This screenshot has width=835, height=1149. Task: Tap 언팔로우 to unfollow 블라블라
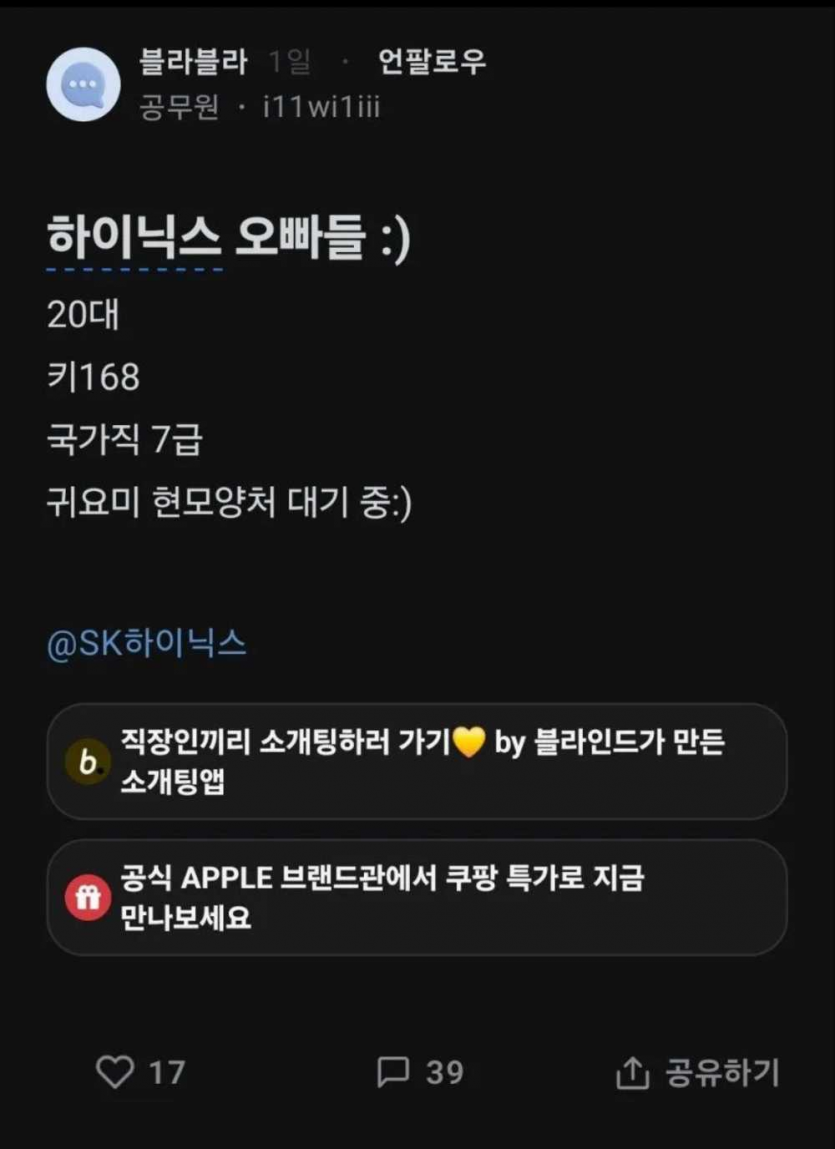pyautogui.click(x=432, y=63)
